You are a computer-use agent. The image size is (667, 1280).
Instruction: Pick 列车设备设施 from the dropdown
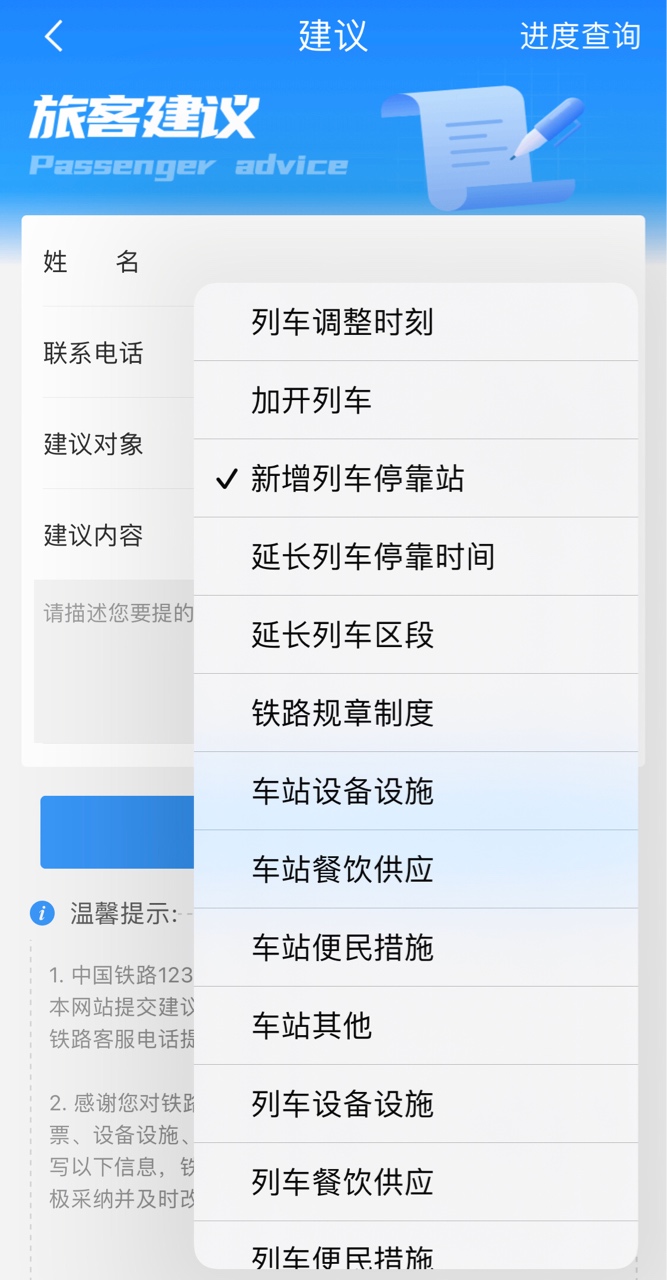click(x=415, y=1104)
